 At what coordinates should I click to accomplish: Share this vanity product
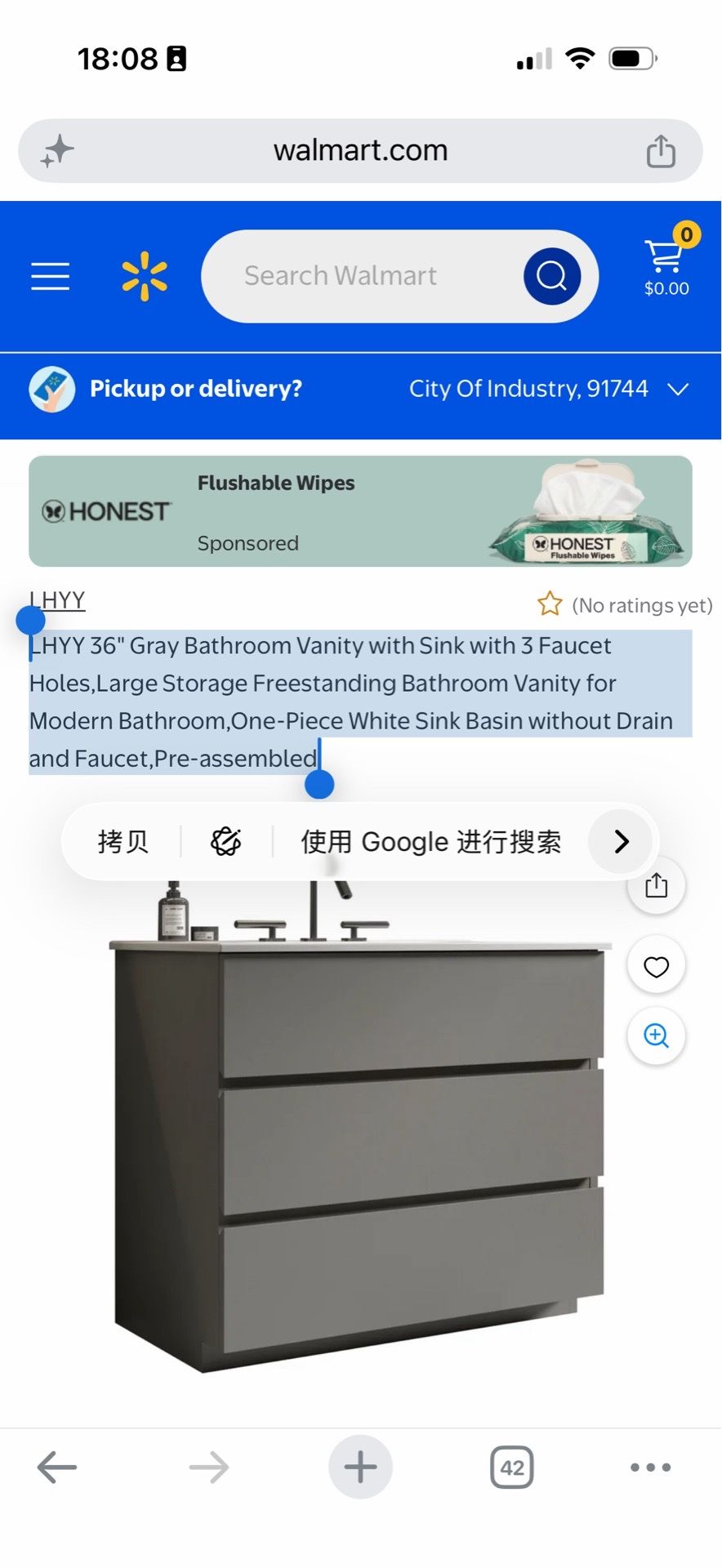656,885
